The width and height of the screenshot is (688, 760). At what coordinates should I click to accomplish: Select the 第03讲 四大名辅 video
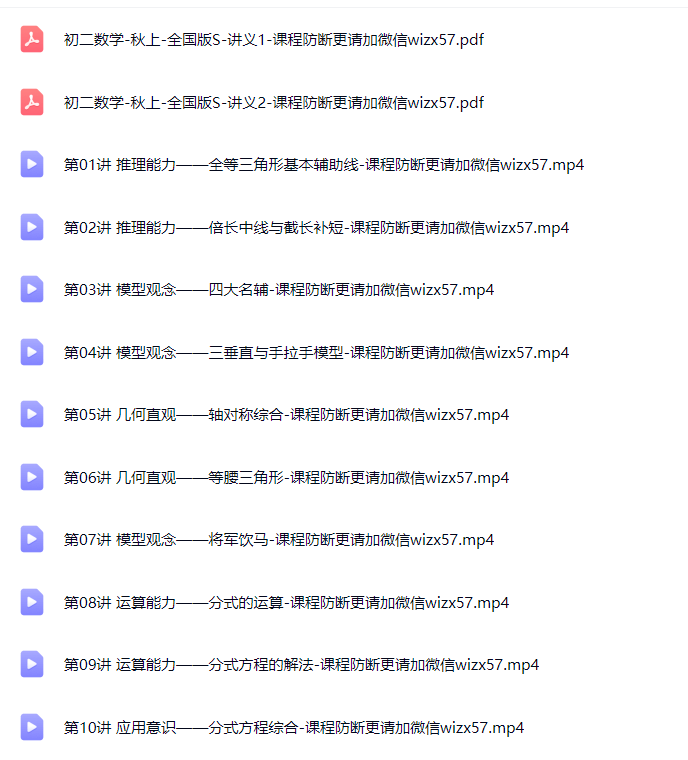pyautogui.click(x=278, y=290)
